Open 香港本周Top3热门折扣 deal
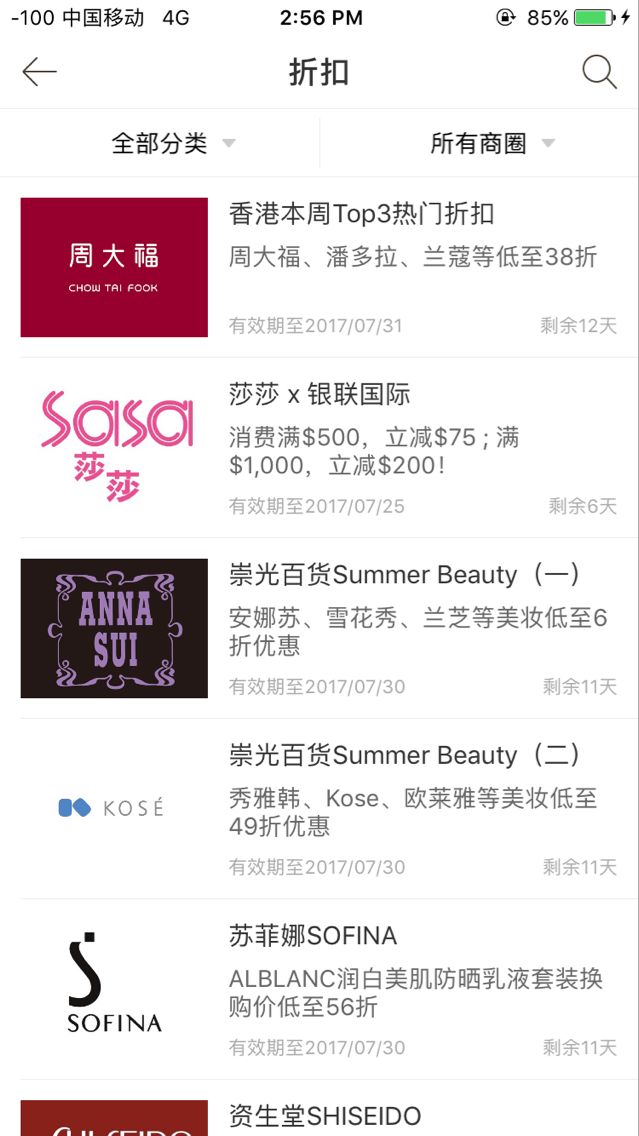The height and width of the screenshot is (1136, 639). 361,214
